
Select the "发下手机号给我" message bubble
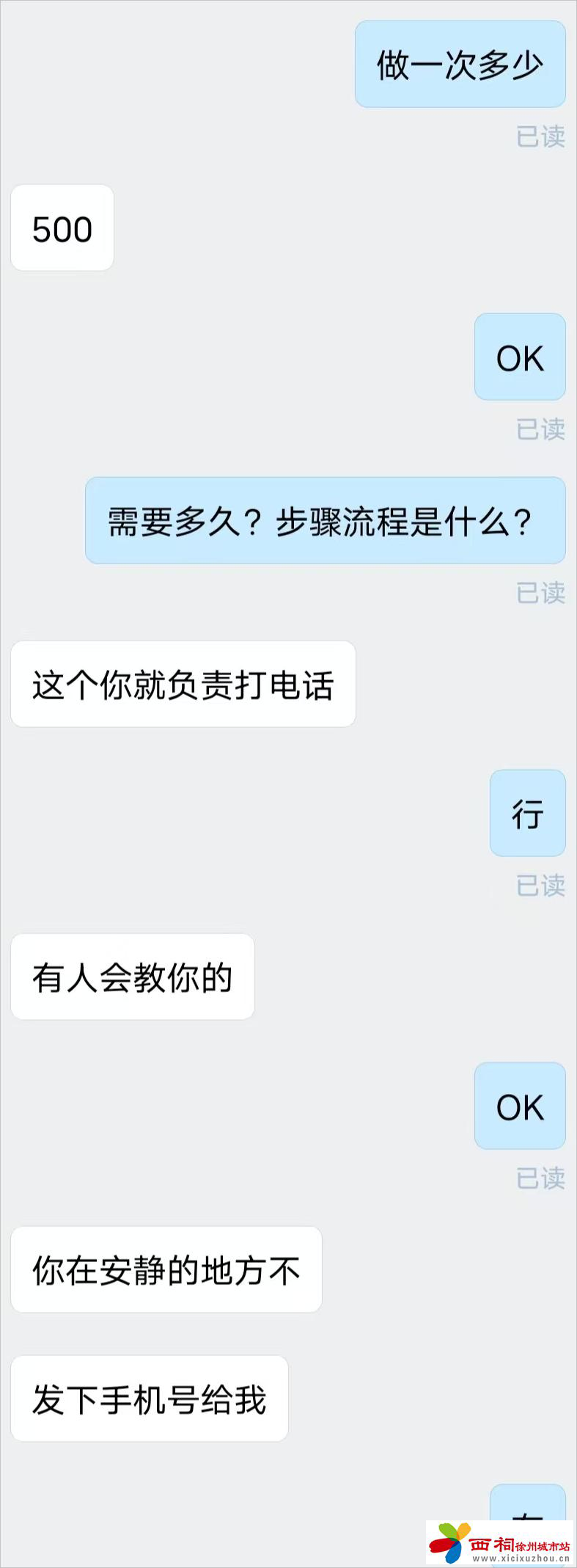coord(150,1399)
